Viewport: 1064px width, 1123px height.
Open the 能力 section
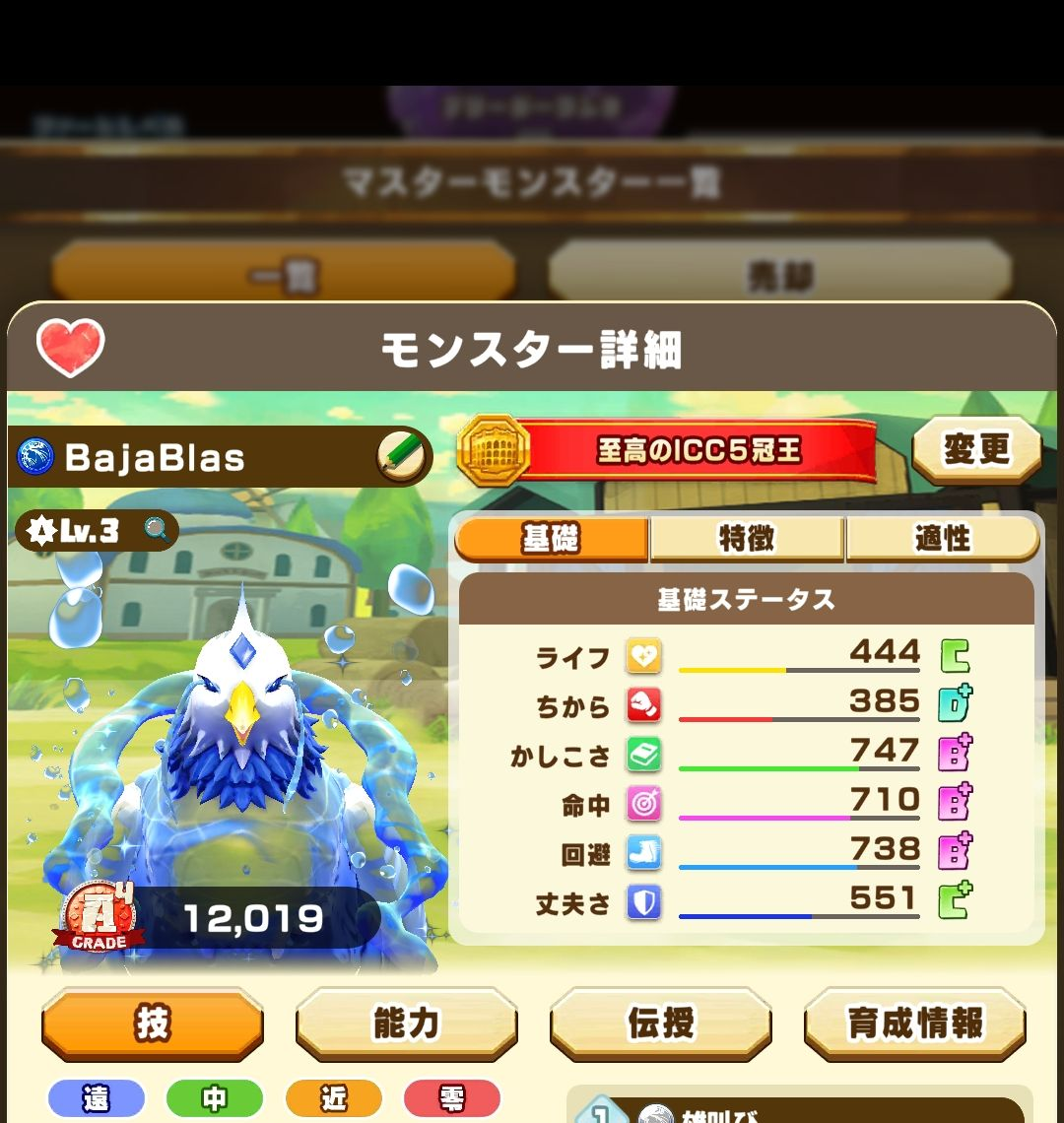coord(406,1024)
